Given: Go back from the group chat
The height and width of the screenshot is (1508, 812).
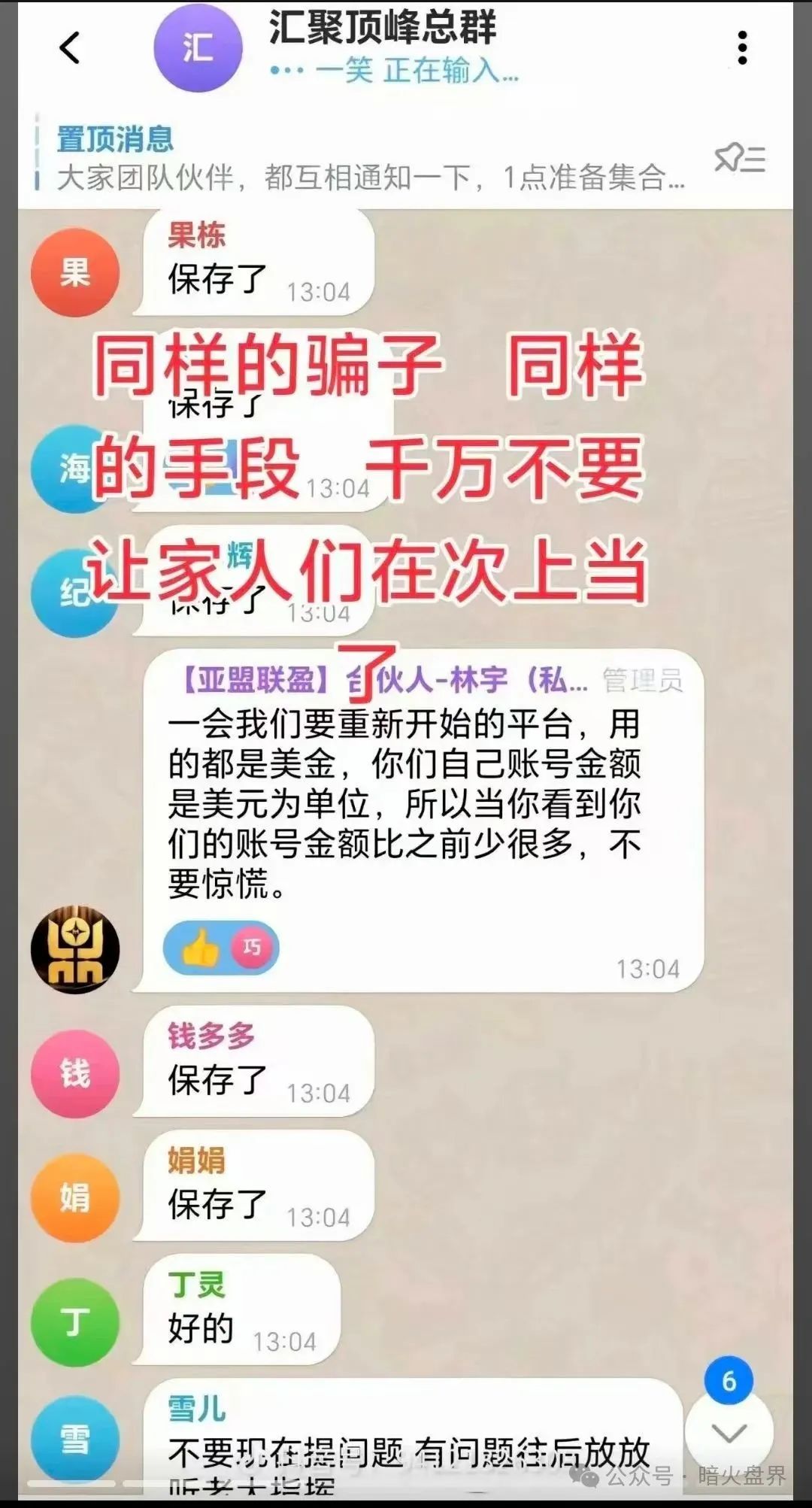Looking at the screenshot, I should 69,48.
